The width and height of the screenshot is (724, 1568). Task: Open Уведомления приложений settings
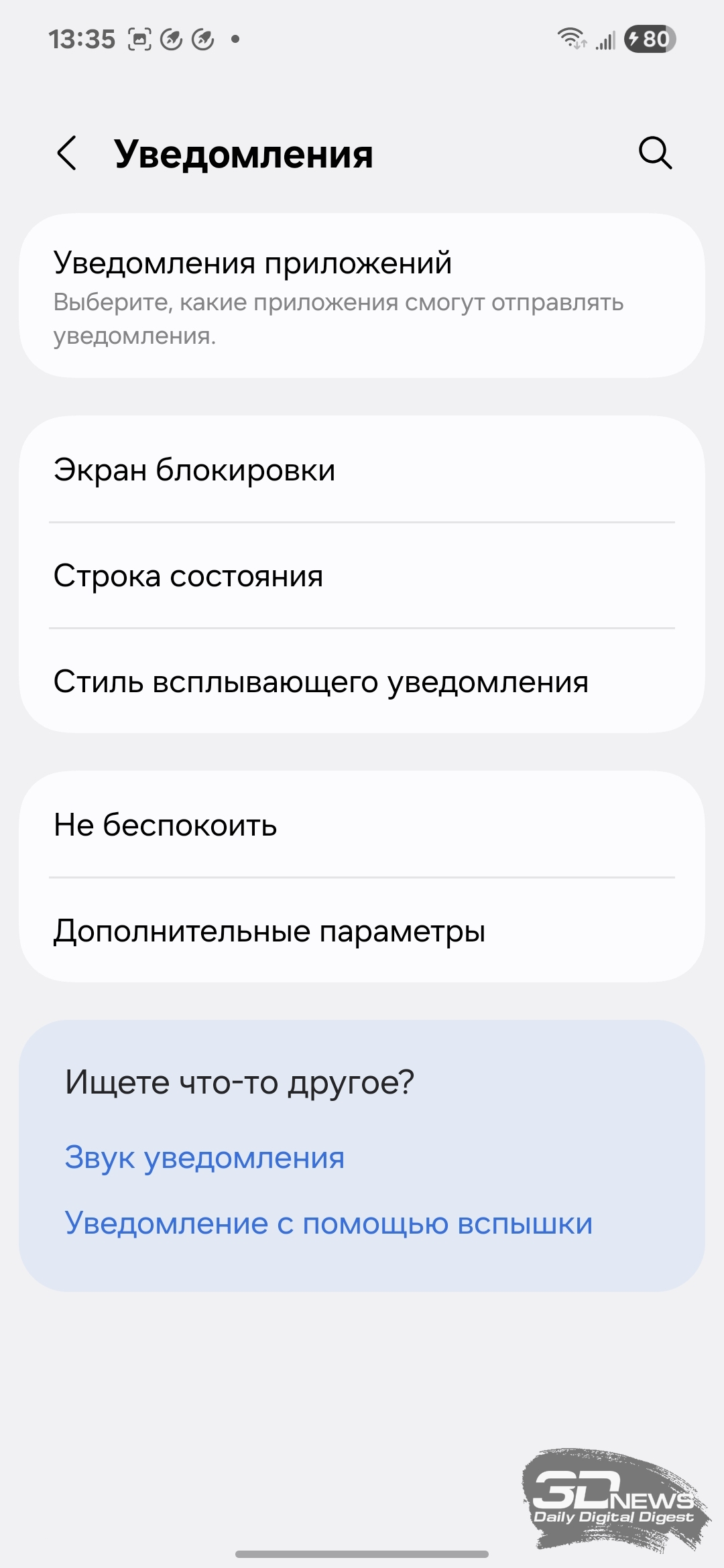[x=362, y=296]
